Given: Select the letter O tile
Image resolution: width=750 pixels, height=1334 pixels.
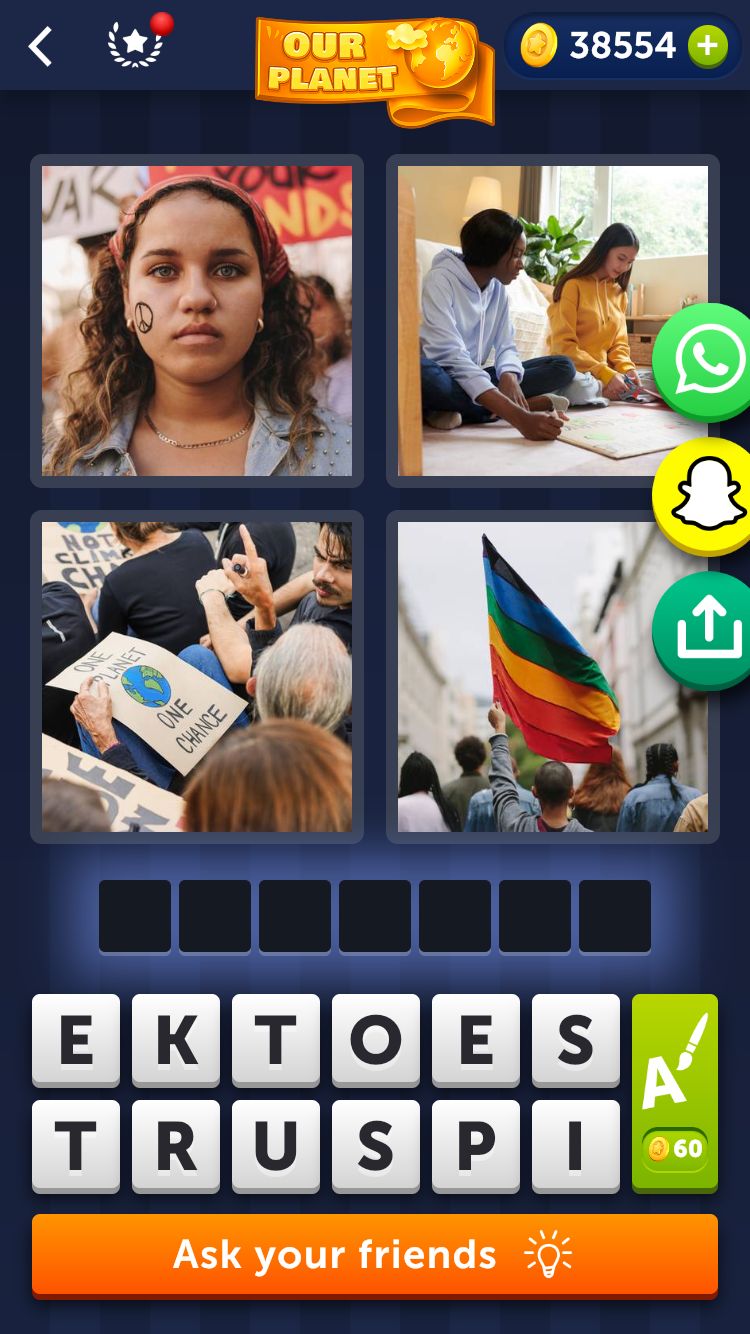Looking at the screenshot, I should point(376,1040).
